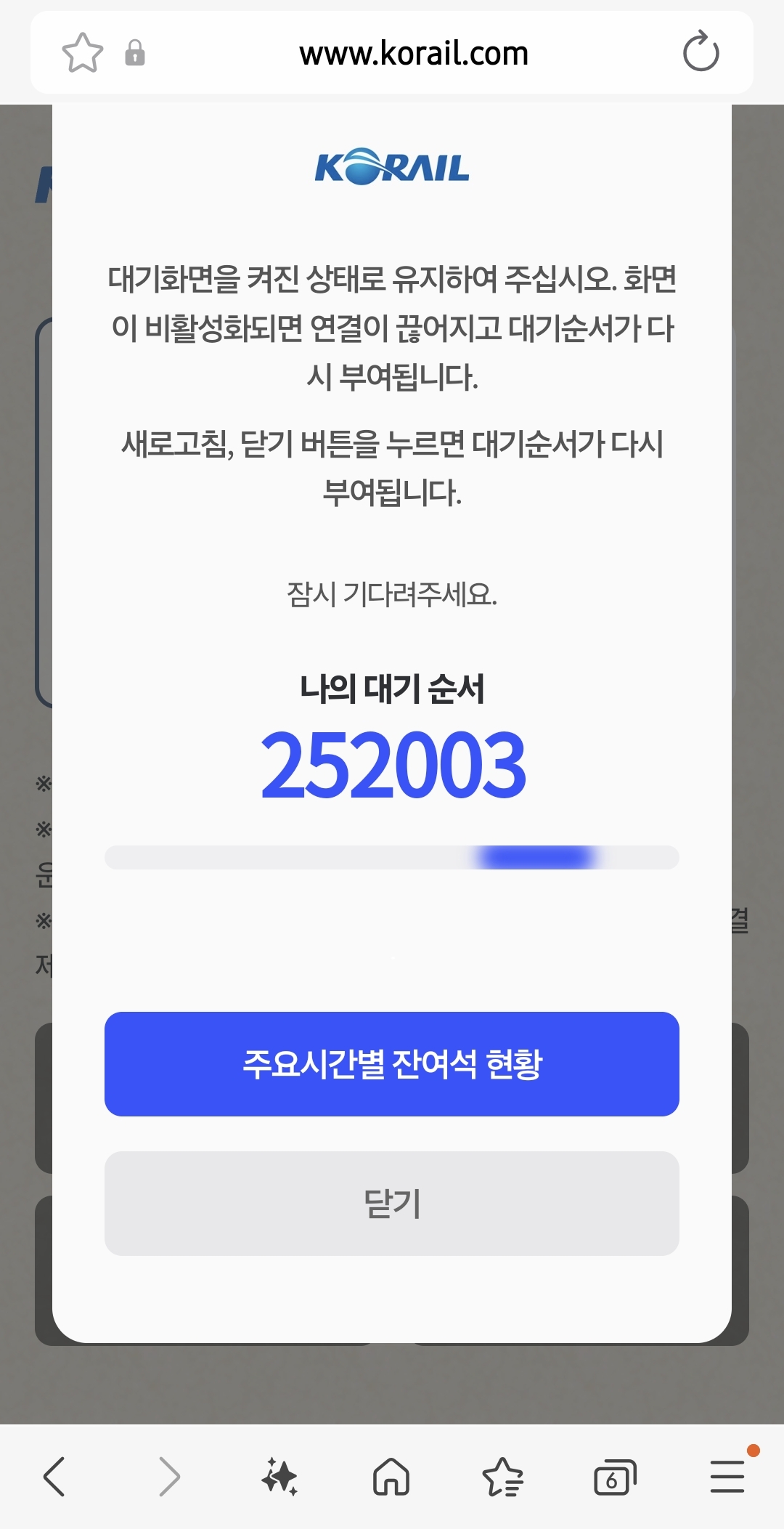Click the KORAIL logo
Viewport: 784px width, 1529px height.
(x=391, y=168)
